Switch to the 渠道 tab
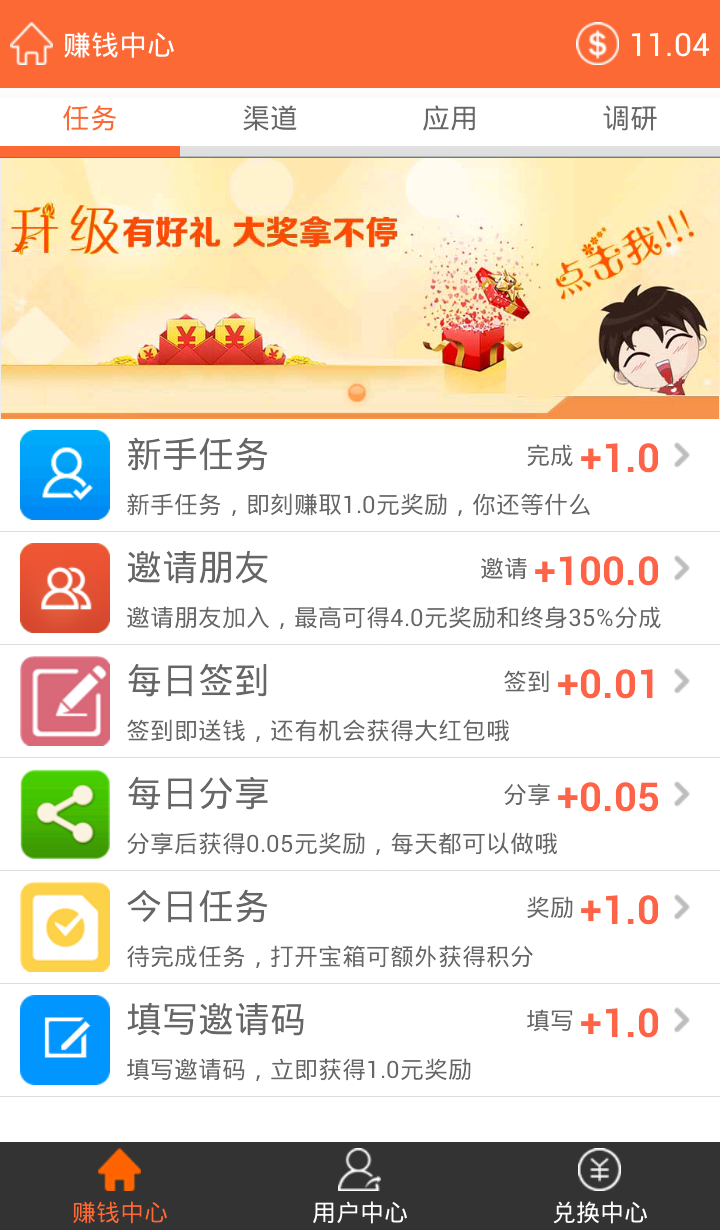The height and width of the screenshot is (1230, 720). (x=270, y=119)
